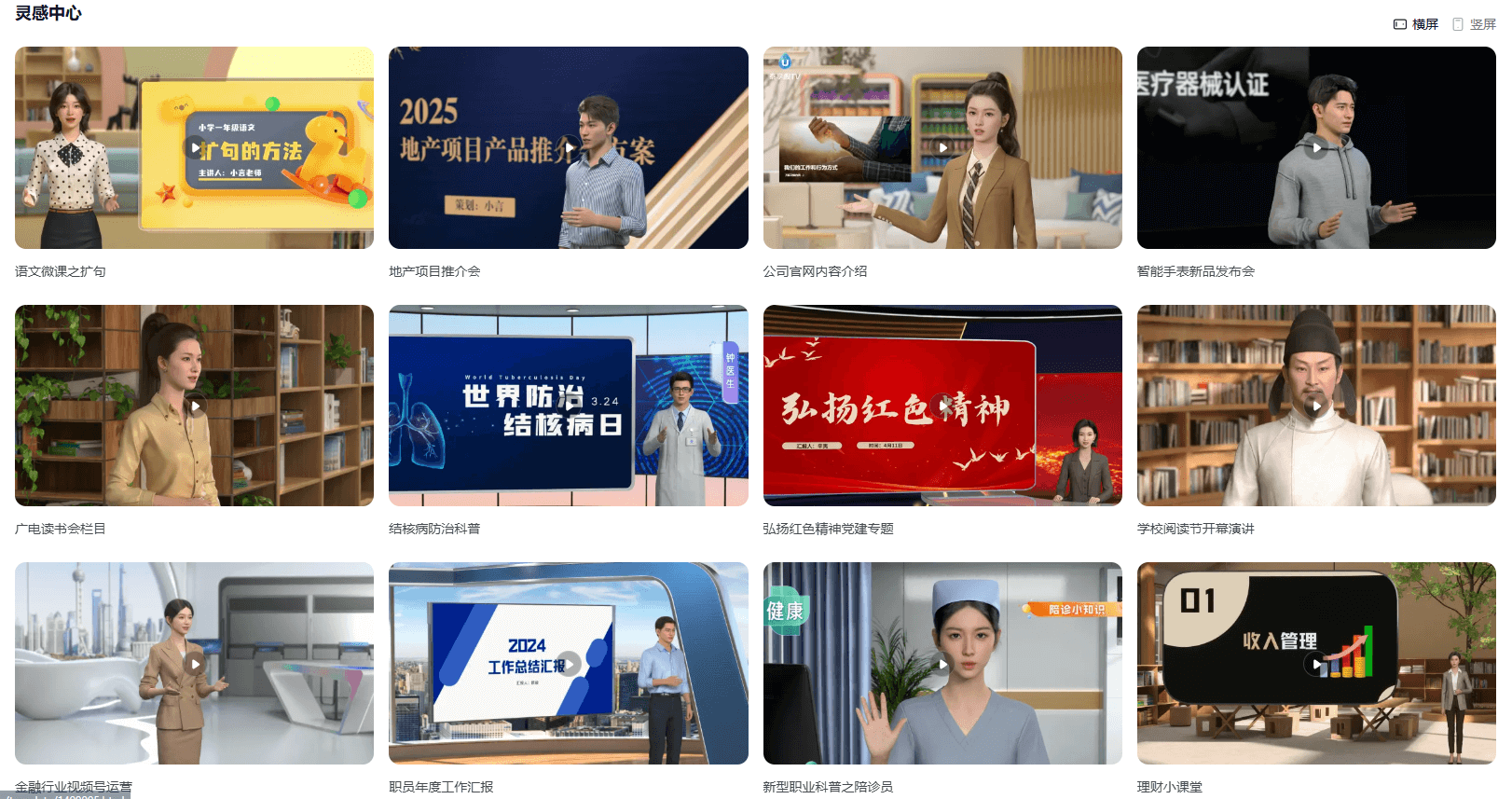The height and width of the screenshot is (799, 1512).
Task: Open the 弘扬红色精神党建专题 template
Action: 942,406
